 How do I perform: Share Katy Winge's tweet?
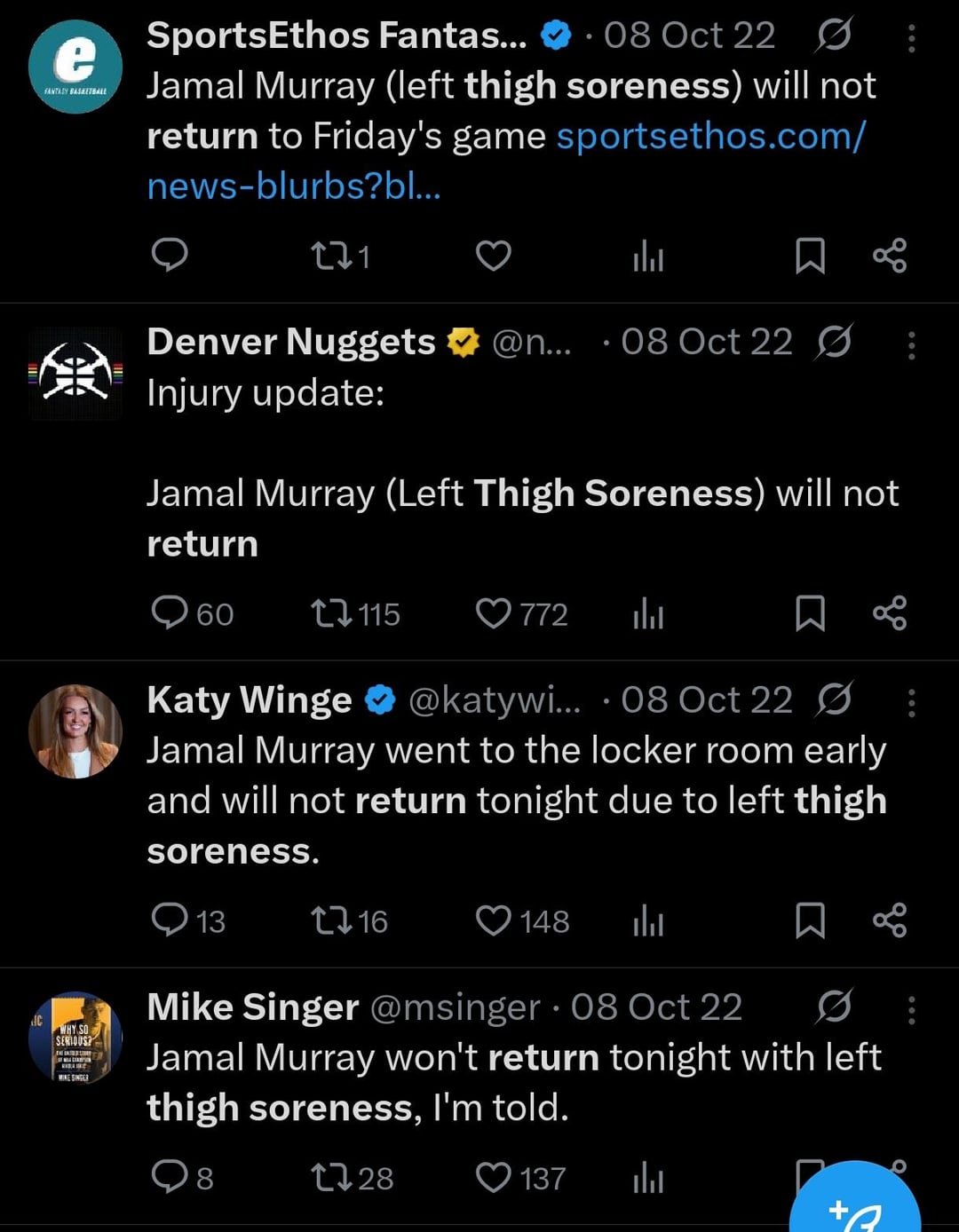coord(890,920)
